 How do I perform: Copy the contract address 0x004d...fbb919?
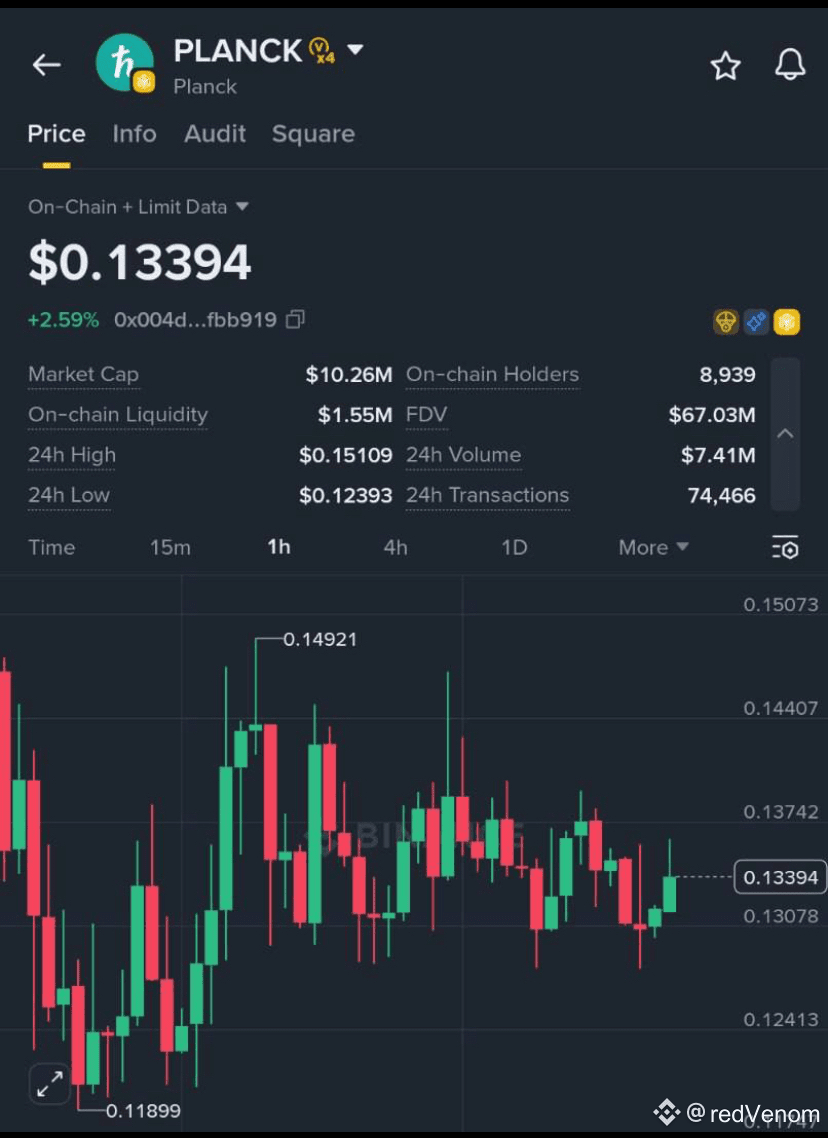295,320
